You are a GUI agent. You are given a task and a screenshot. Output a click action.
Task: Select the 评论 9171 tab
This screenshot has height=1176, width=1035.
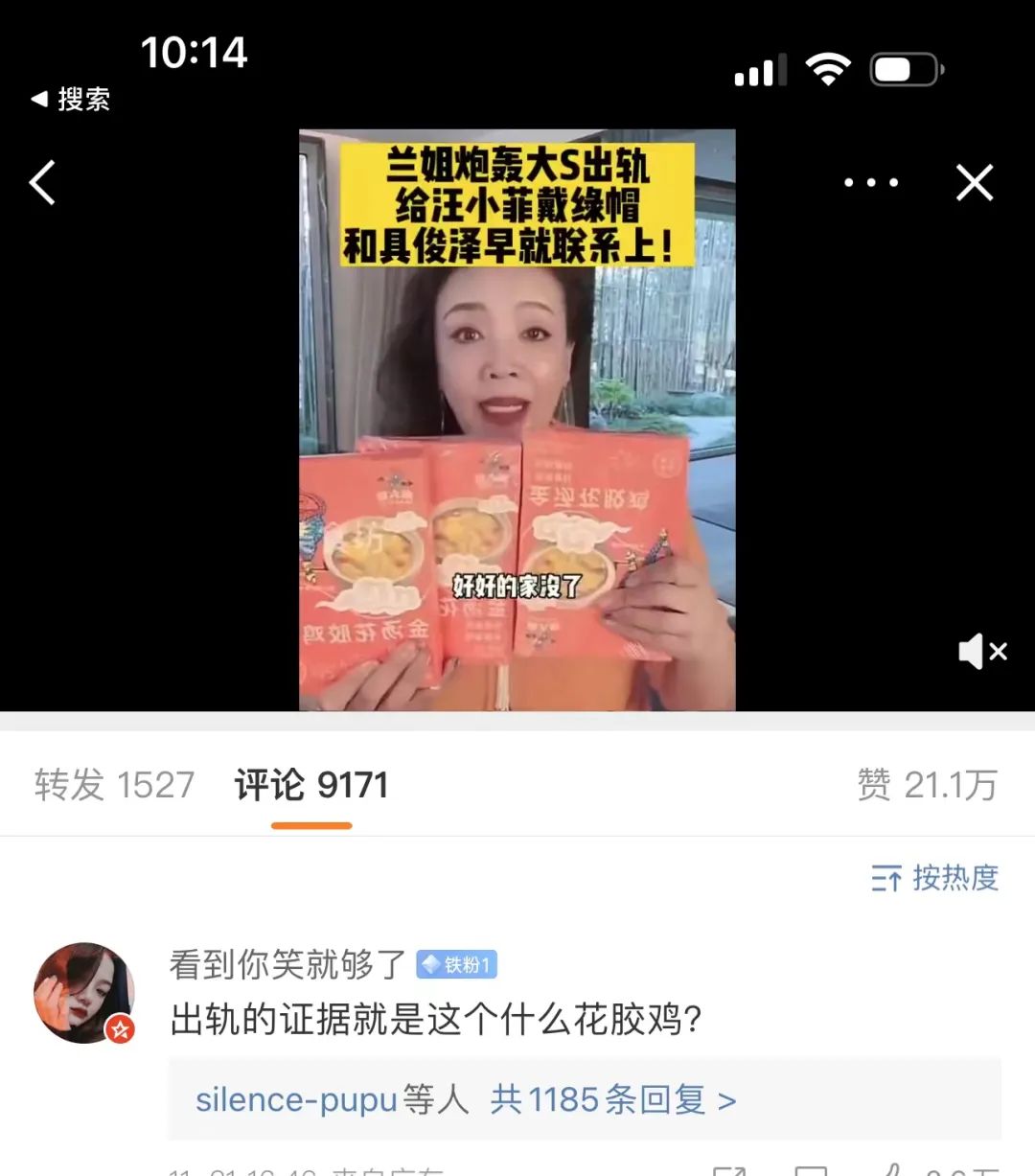pyautogui.click(x=311, y=785)
